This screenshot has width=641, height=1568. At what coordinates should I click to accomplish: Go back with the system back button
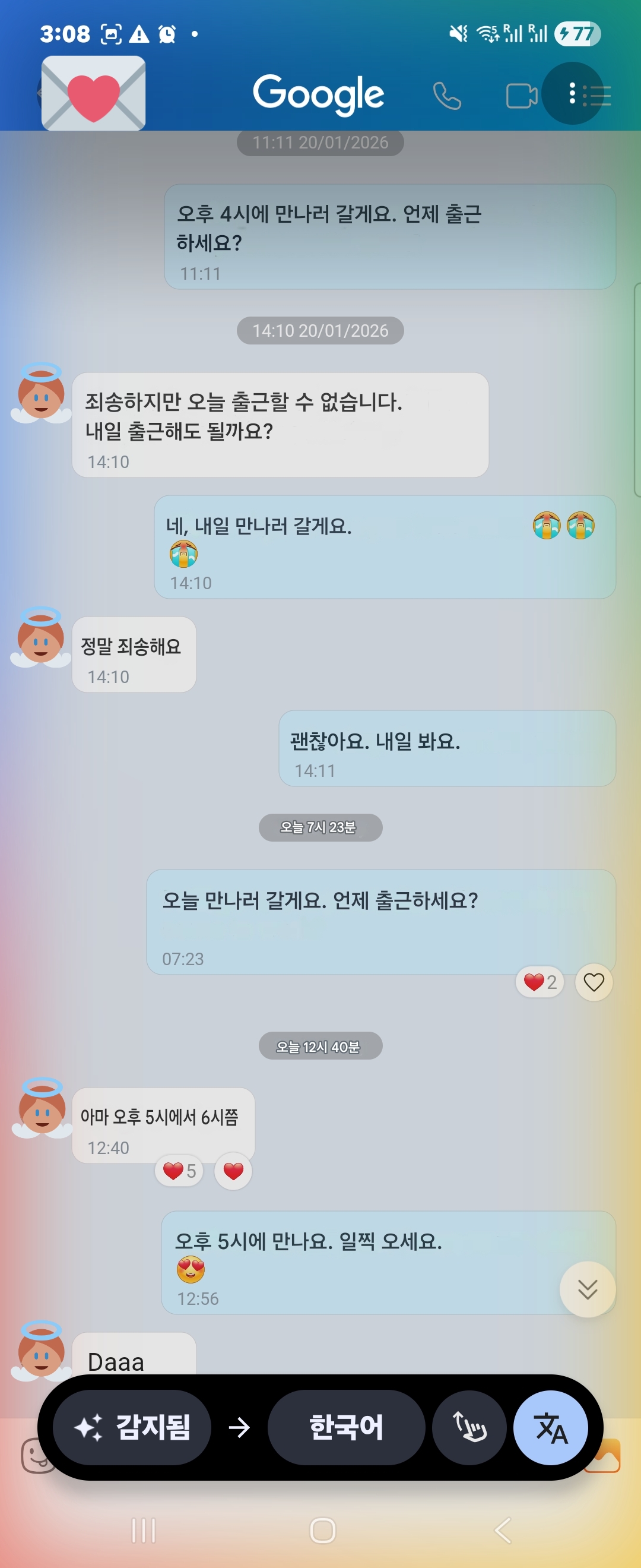(x=502, y=1530)
